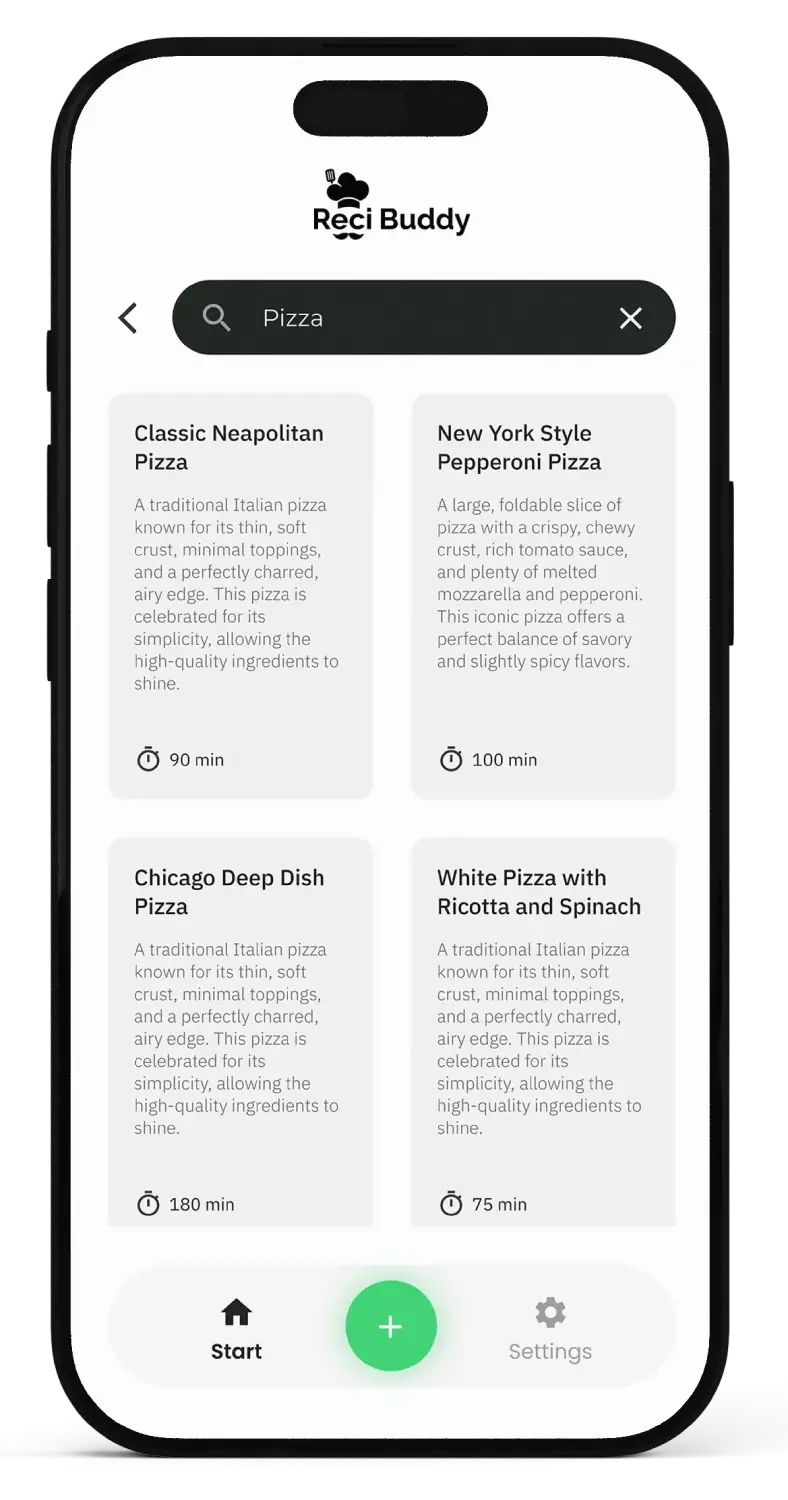
Task: Clear the search with the X icon
Action: click(x=630, y=318)
